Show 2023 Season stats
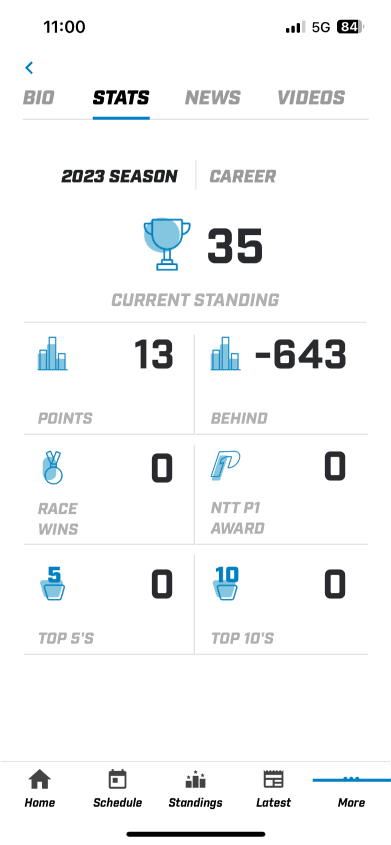 point(119,176)
